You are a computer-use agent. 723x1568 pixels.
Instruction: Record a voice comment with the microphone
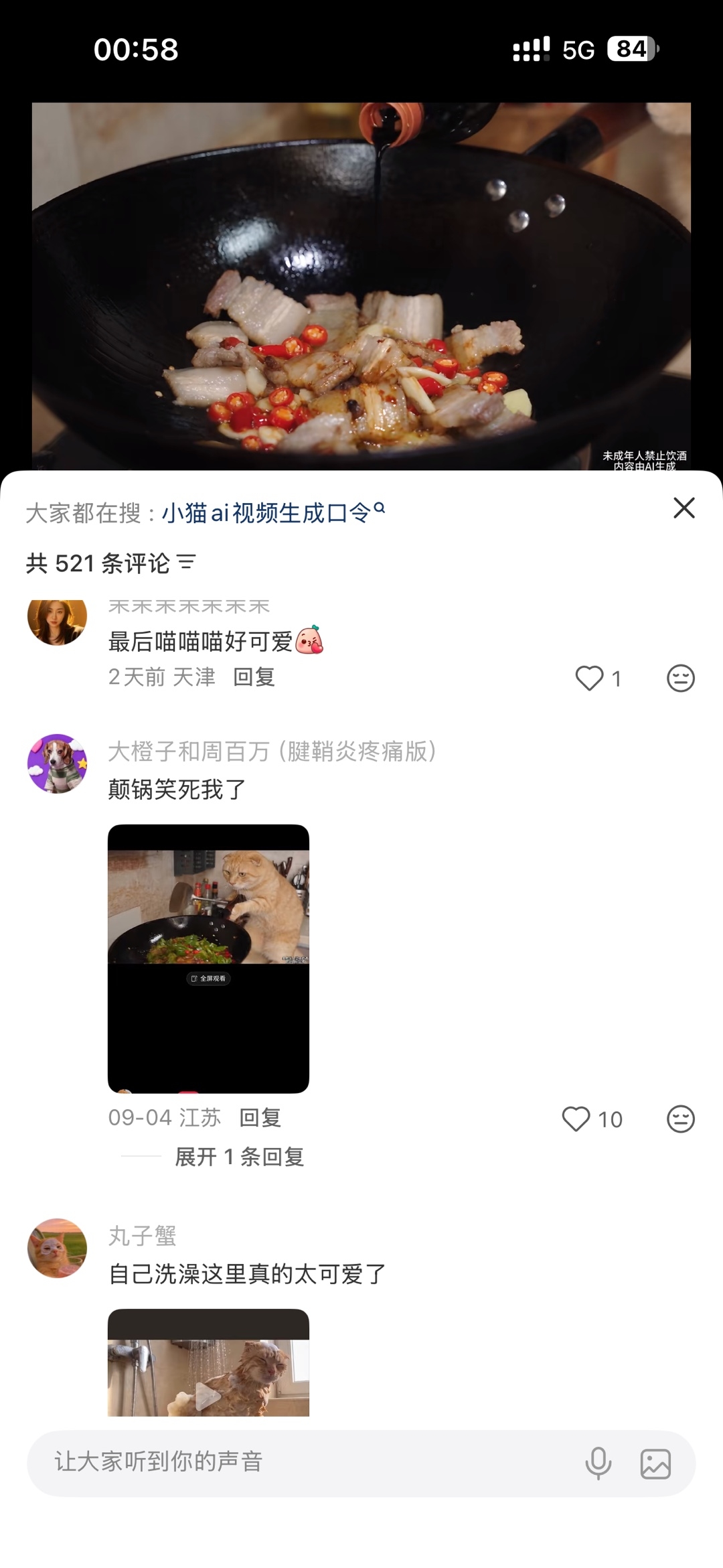(598, 1463)
